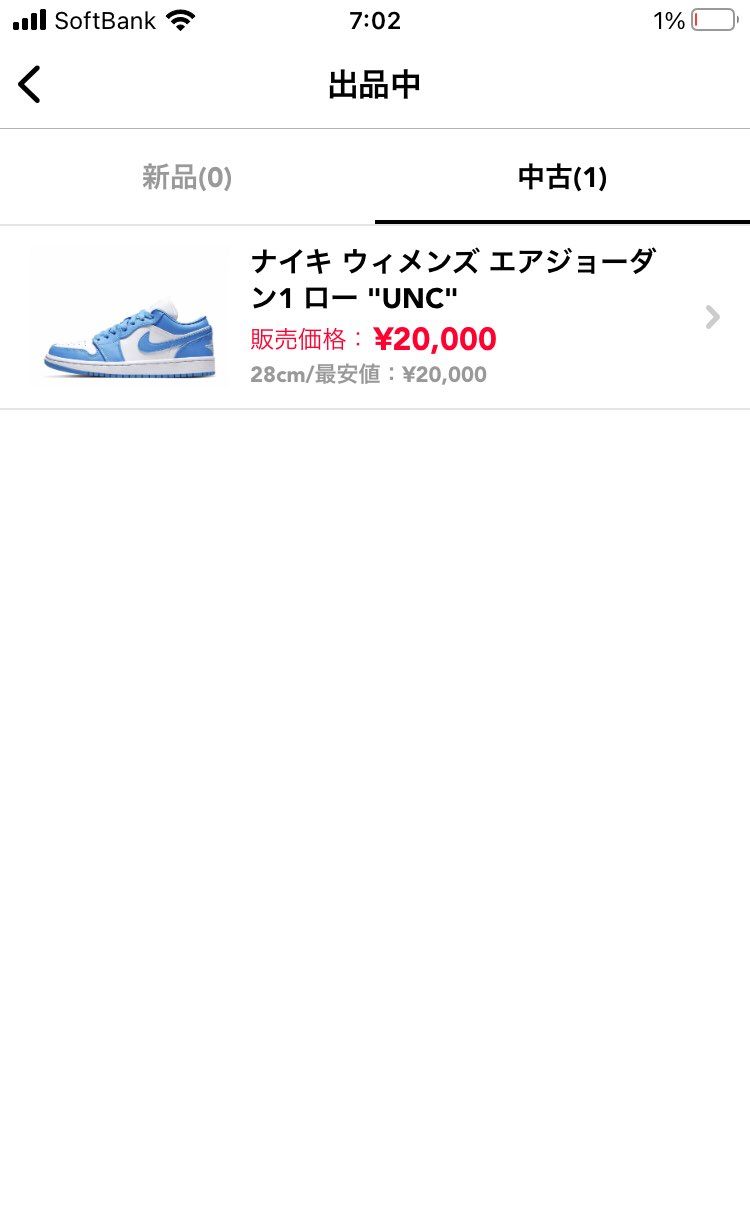Tap the clock showing 7:02

click(375, 20)
